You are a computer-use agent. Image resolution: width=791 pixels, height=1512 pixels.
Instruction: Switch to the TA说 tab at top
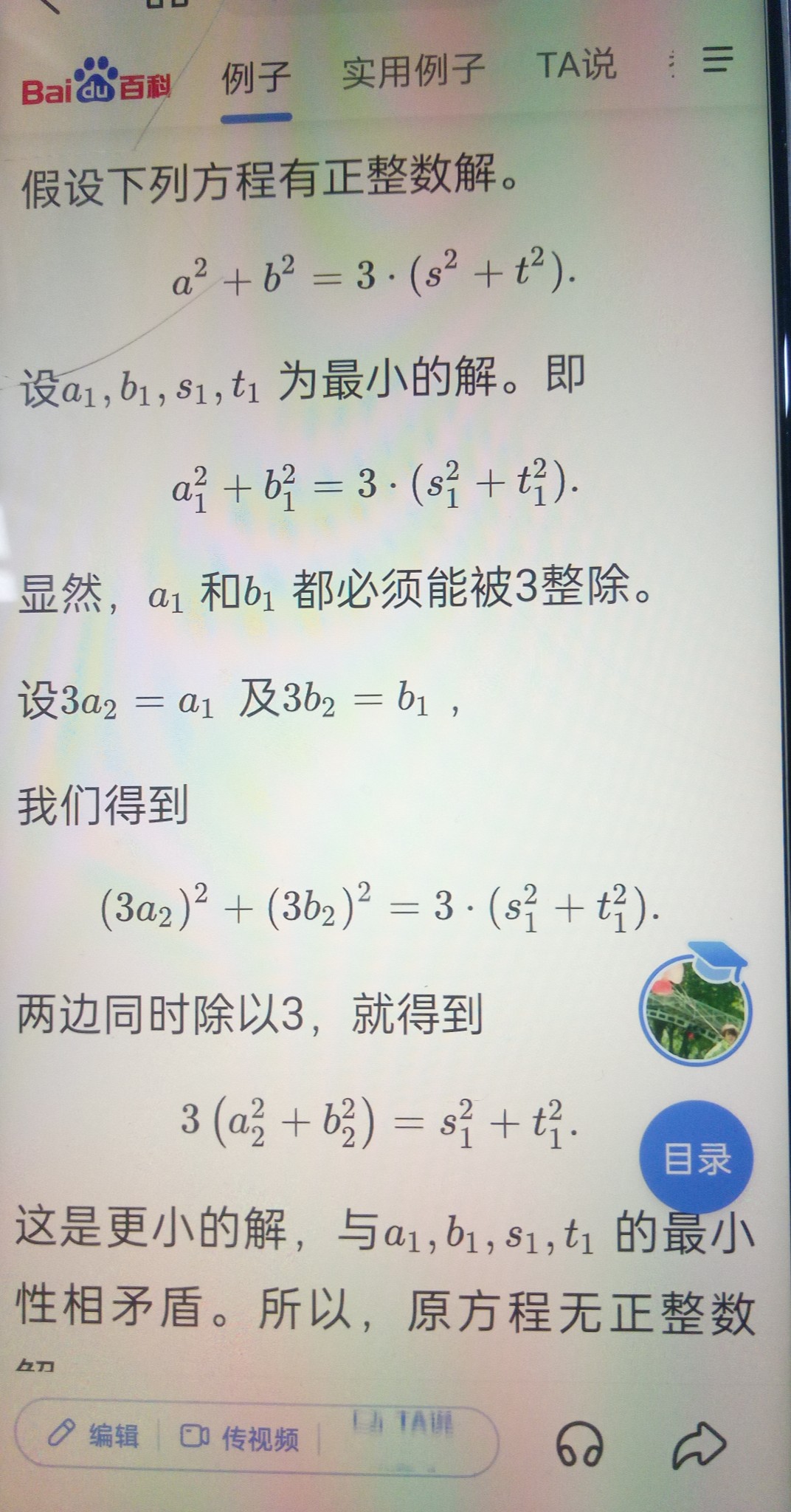pos(576,65)
